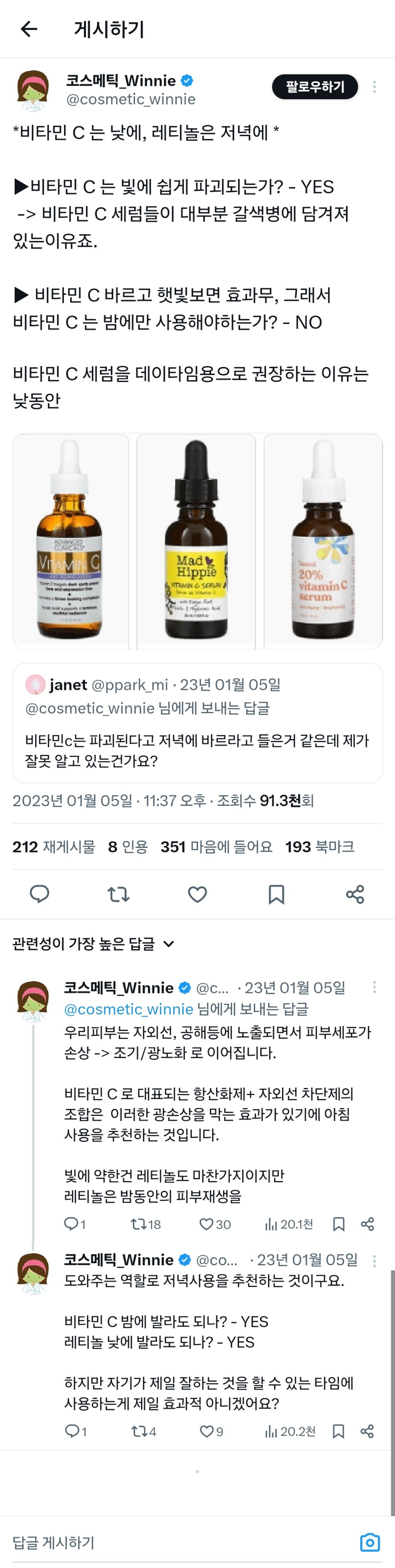Open the camera icon in reply bar

pos(370,1542)
